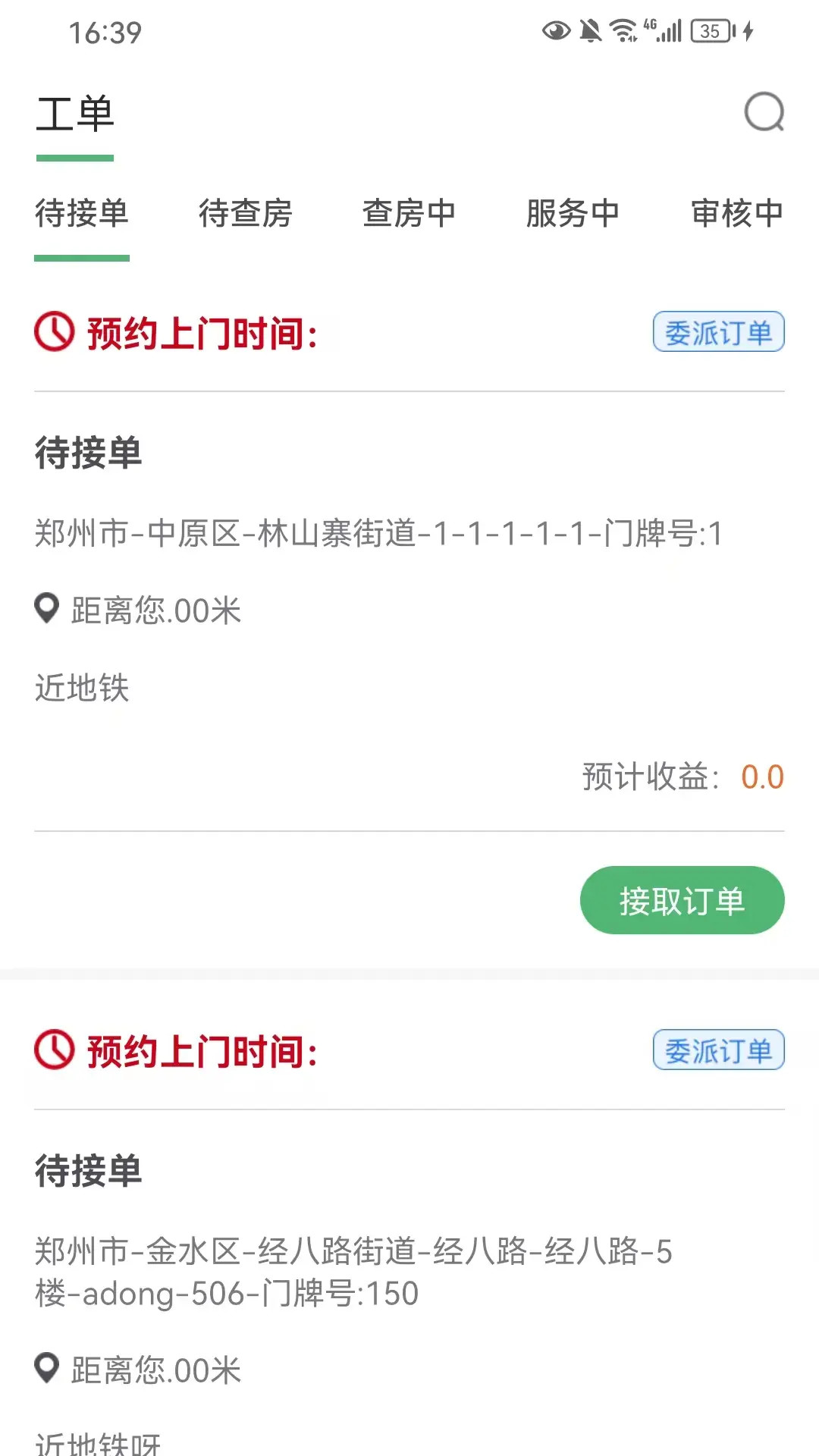Open the search icon on the 工单 page
Viewport: 819px width, 1456px height.
[766, 112]
